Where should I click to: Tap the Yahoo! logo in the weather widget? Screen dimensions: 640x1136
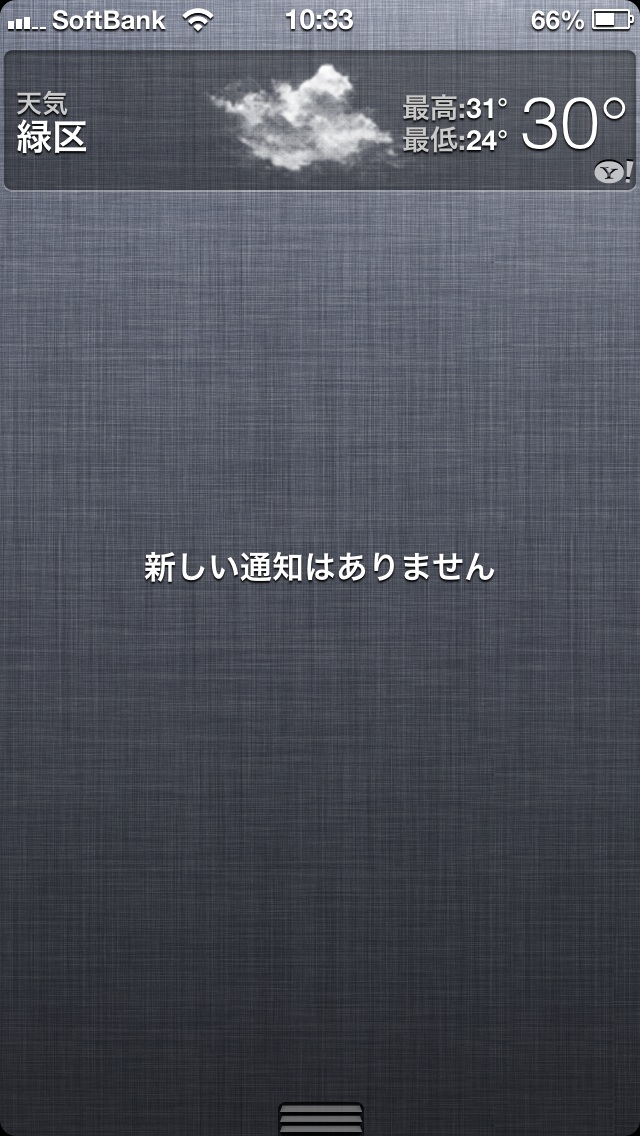(x=612, y=173)
